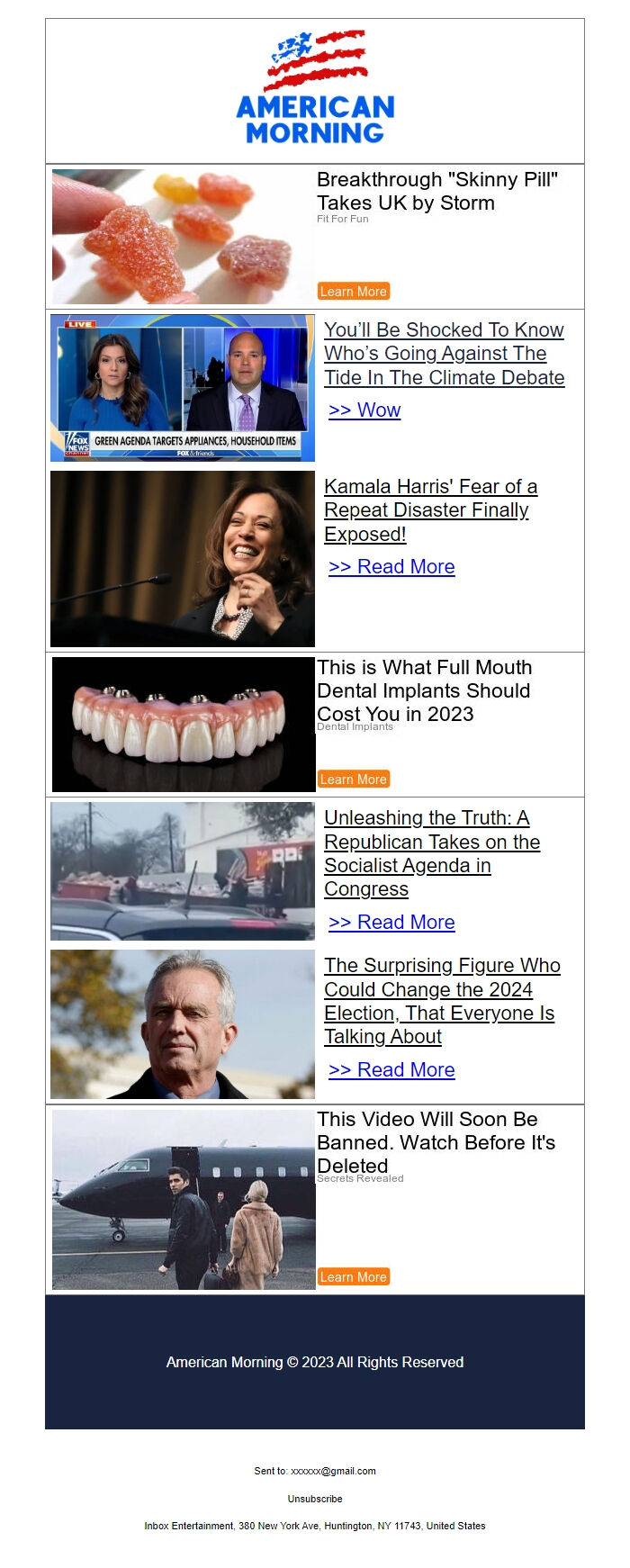Viewport: 630px width, 1568px height.
Task: Tap Read More under the 2024 Election story
Action: pos(391,1070)
